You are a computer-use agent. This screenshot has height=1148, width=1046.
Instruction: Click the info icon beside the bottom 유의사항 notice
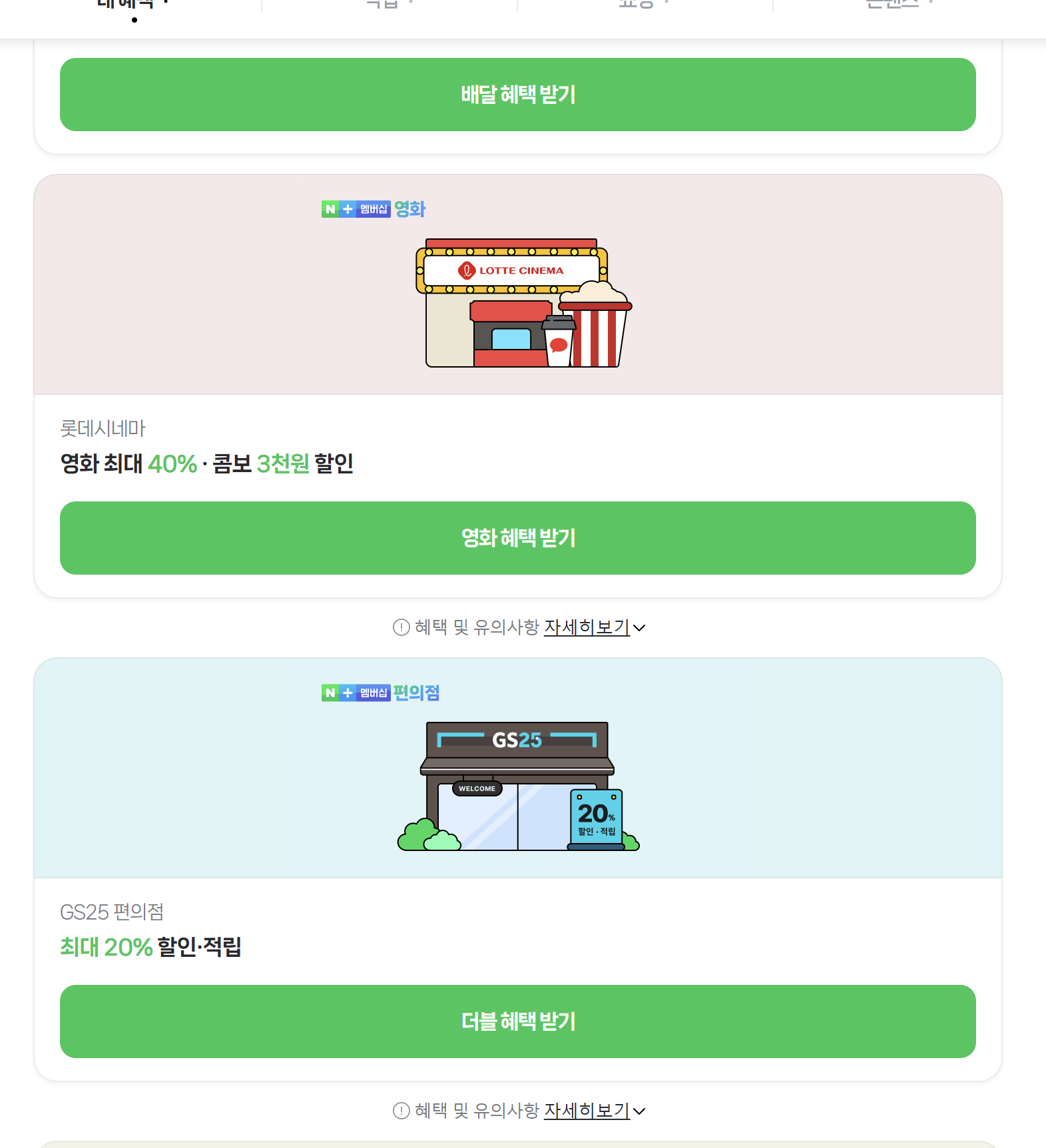[x=400, y=1111]
